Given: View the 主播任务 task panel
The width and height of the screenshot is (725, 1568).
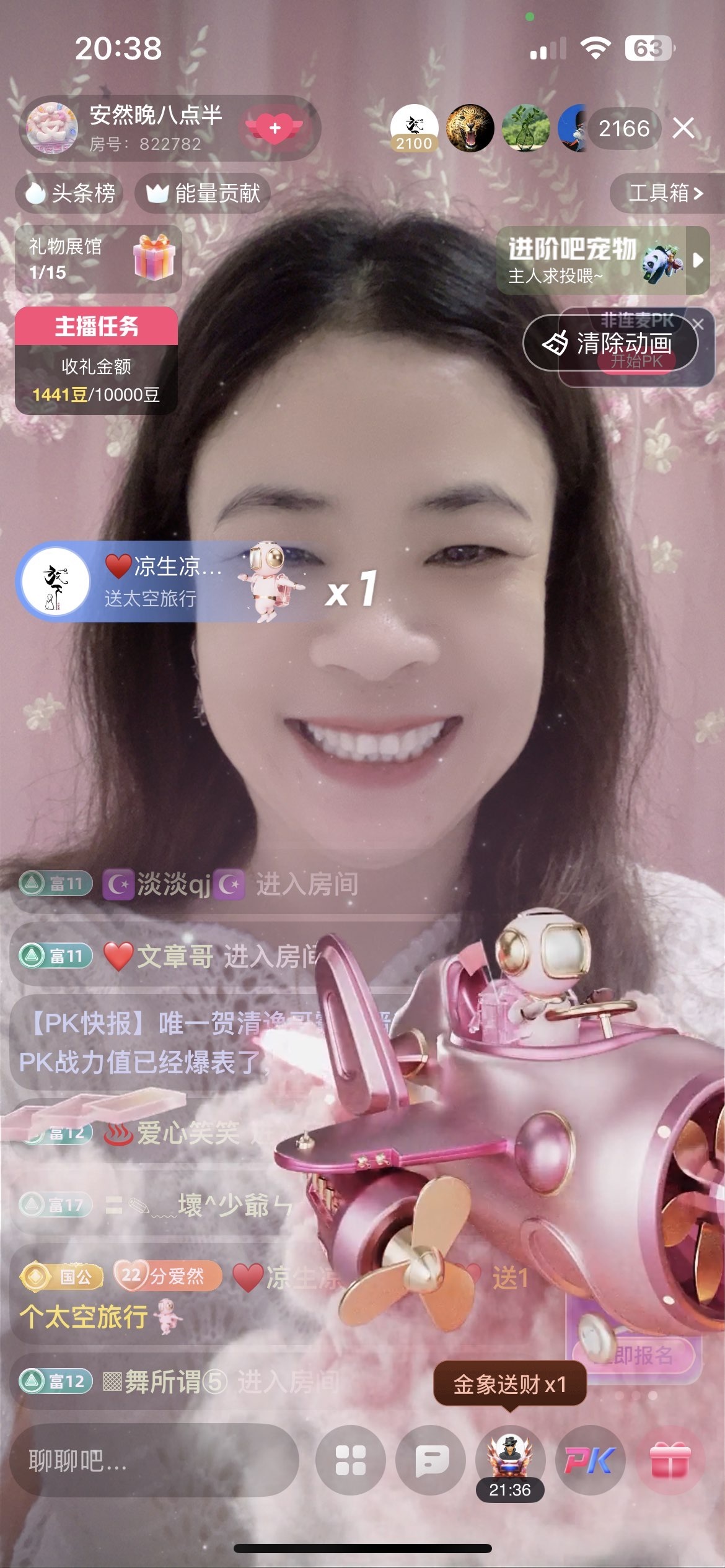Looking at the screenshot, I should pyautogui.click(x=96, y=360).
